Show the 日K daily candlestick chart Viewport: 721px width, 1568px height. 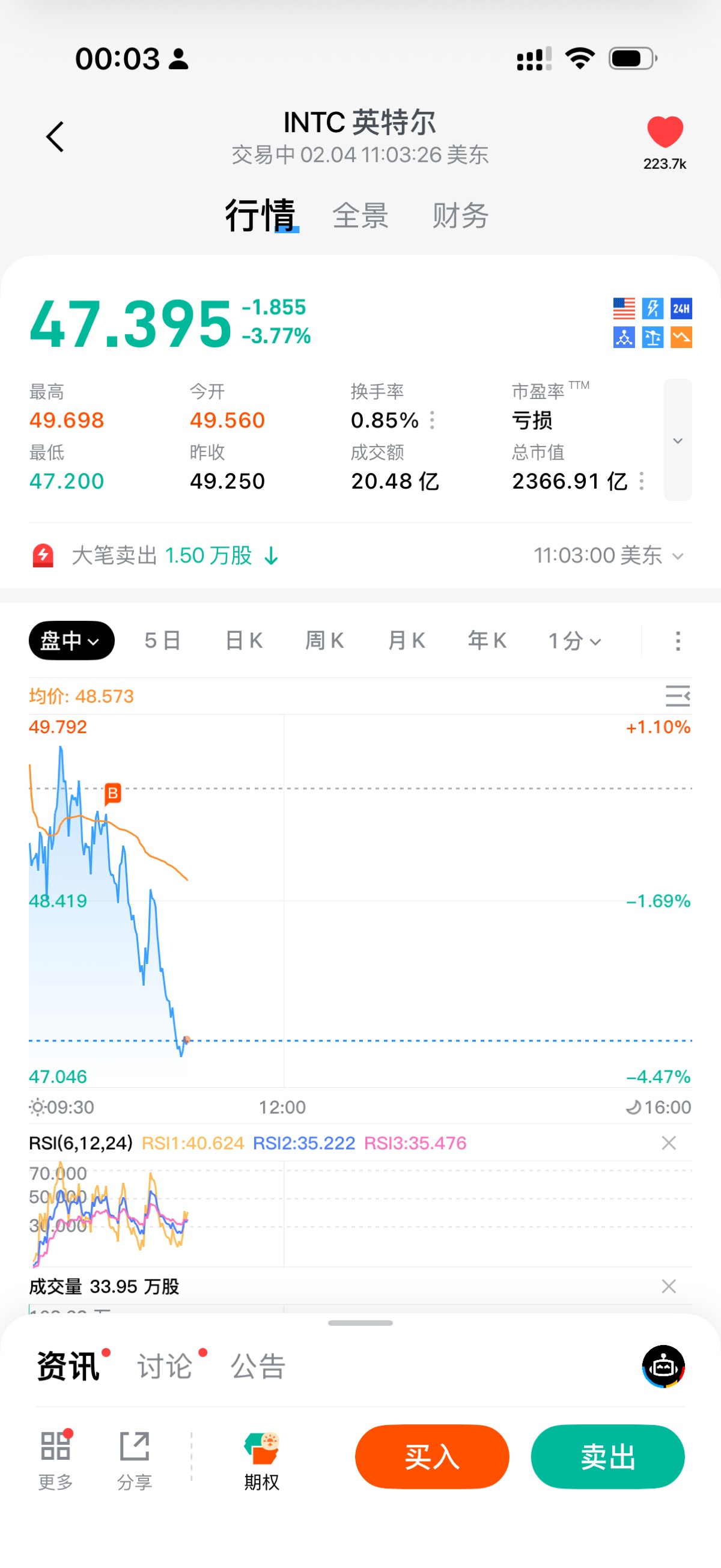coord(244,640)
